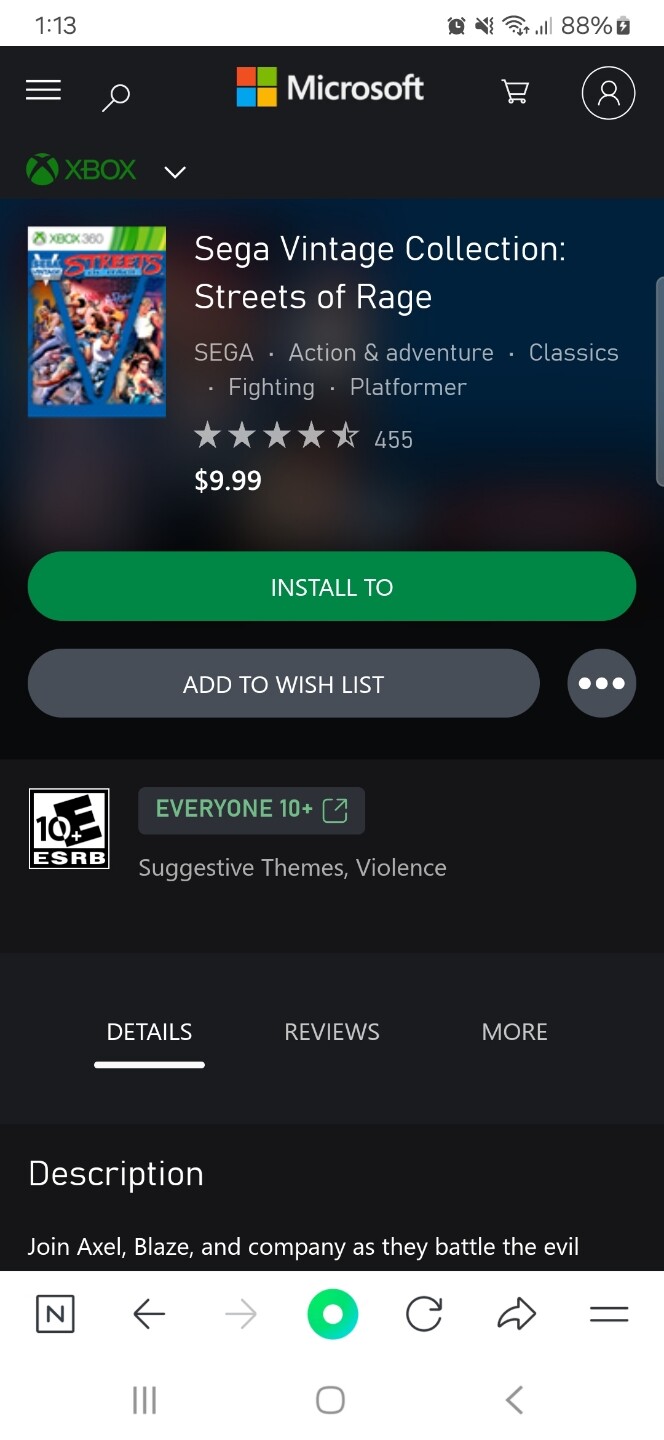
Task: Open the N icon in browser toolbar
Action: 55,1314
